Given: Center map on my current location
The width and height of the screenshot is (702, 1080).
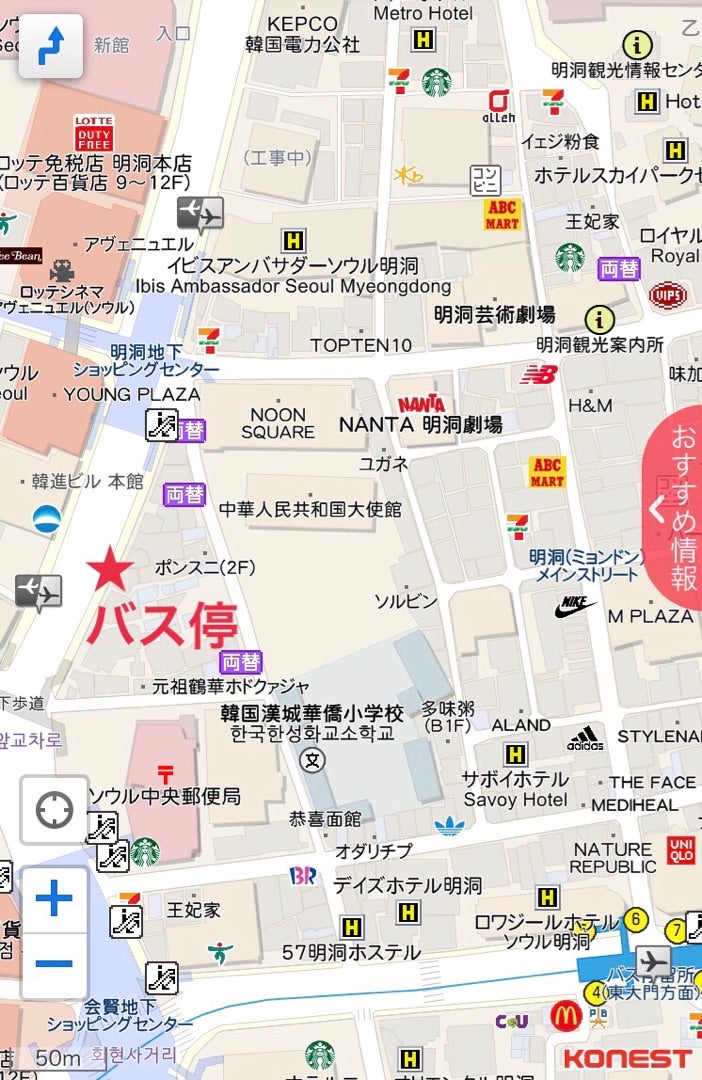Looking at the screenshot, I should [x=54, y=809].
